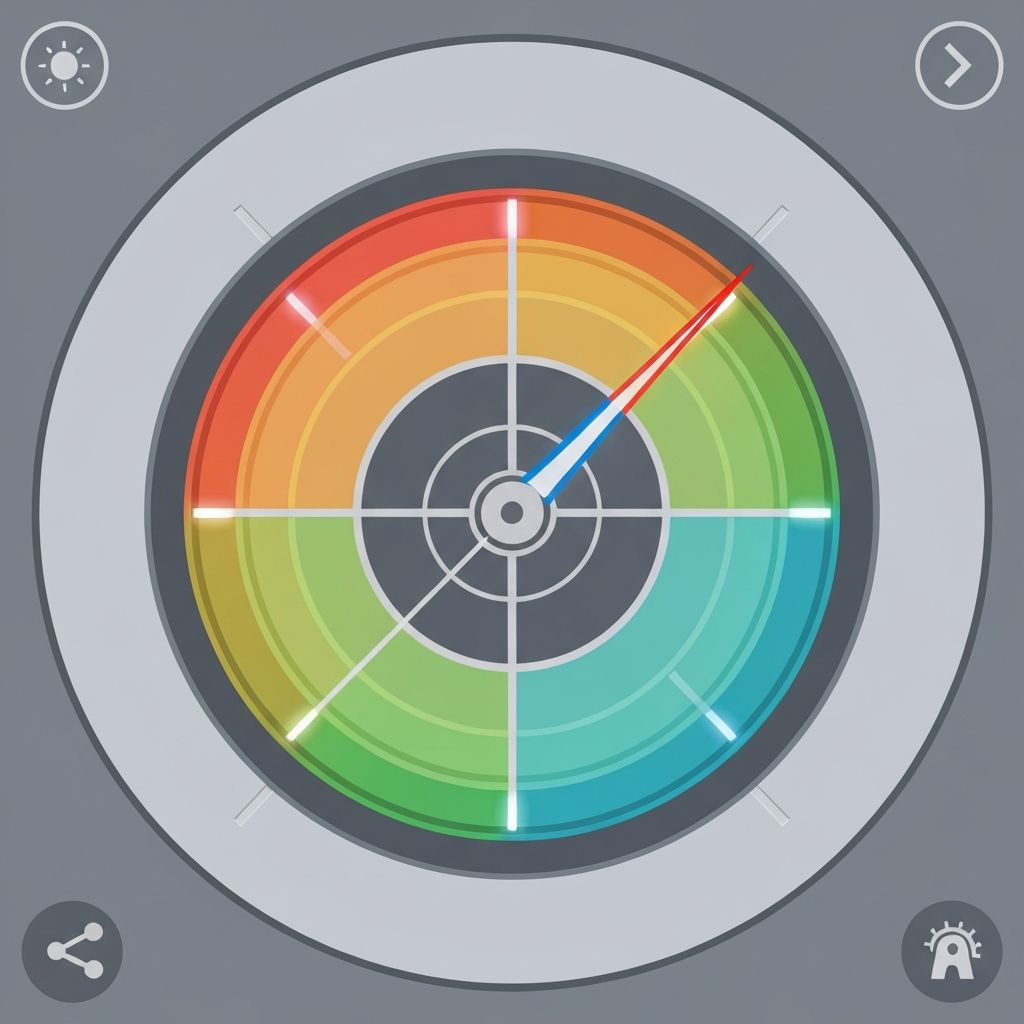
Task: Go to next screen with arrow icon
Action: [958, 66]
